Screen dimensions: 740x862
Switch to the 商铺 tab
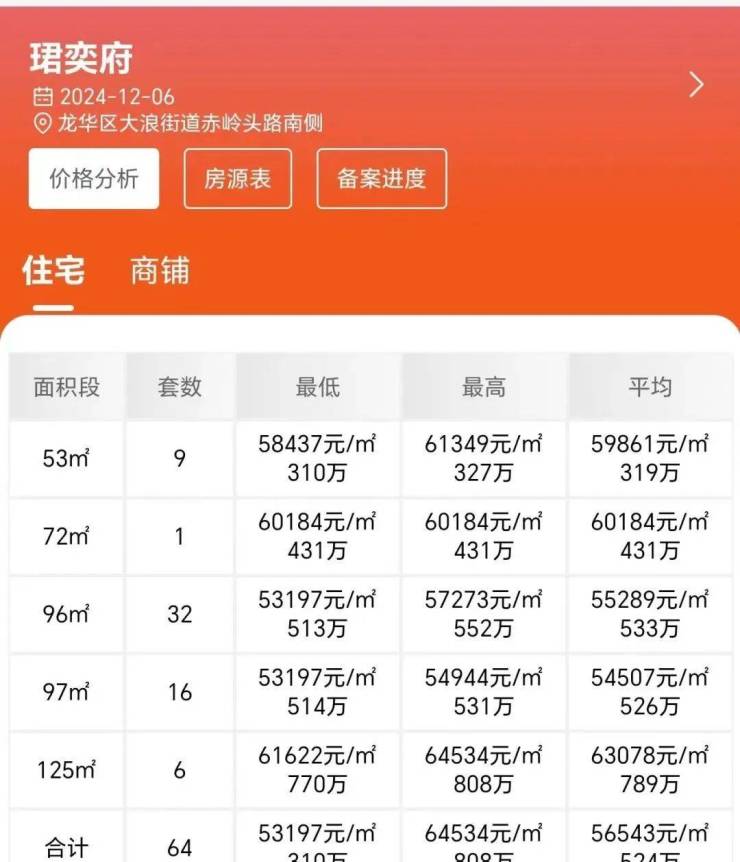point(160,271)
